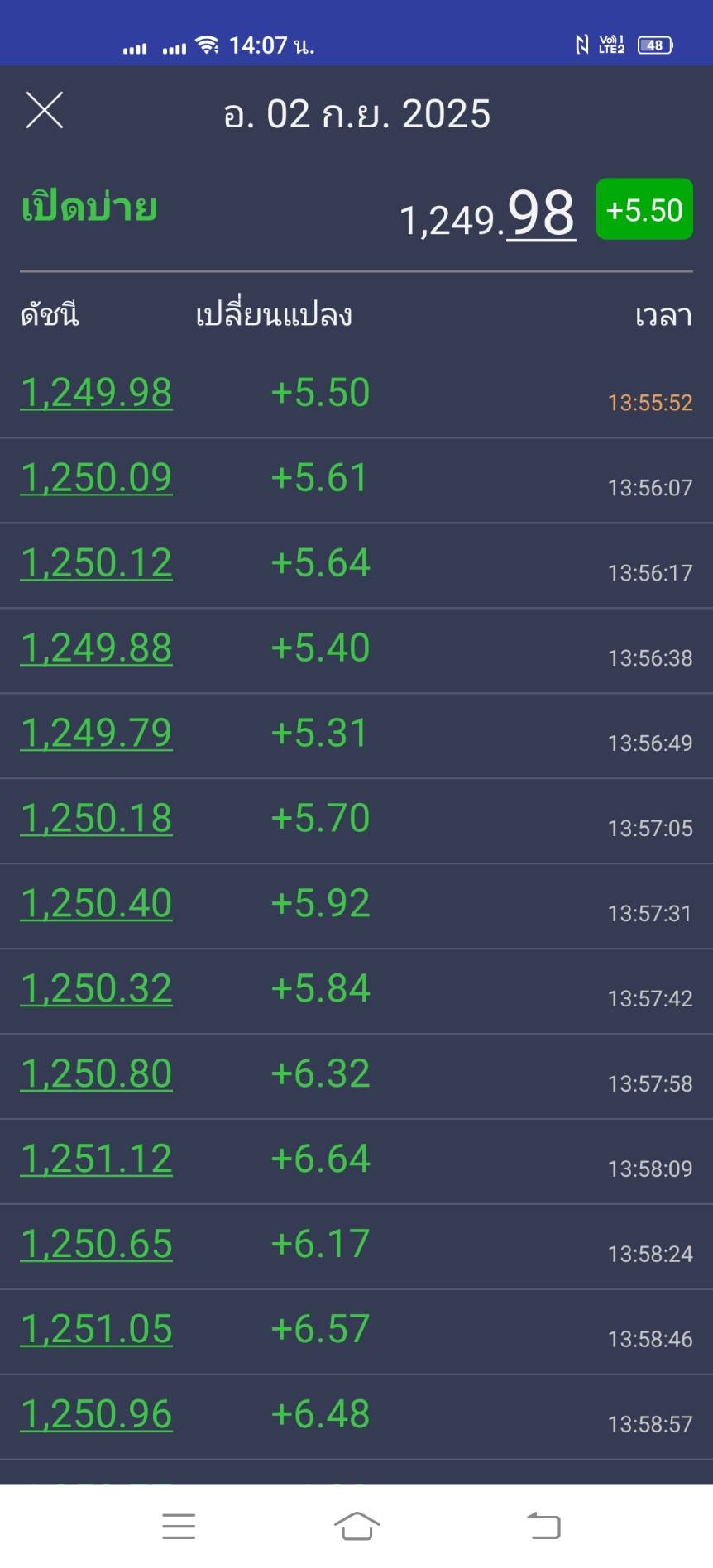Tap the first-row 1,249.98 index link

click(96, 393)
